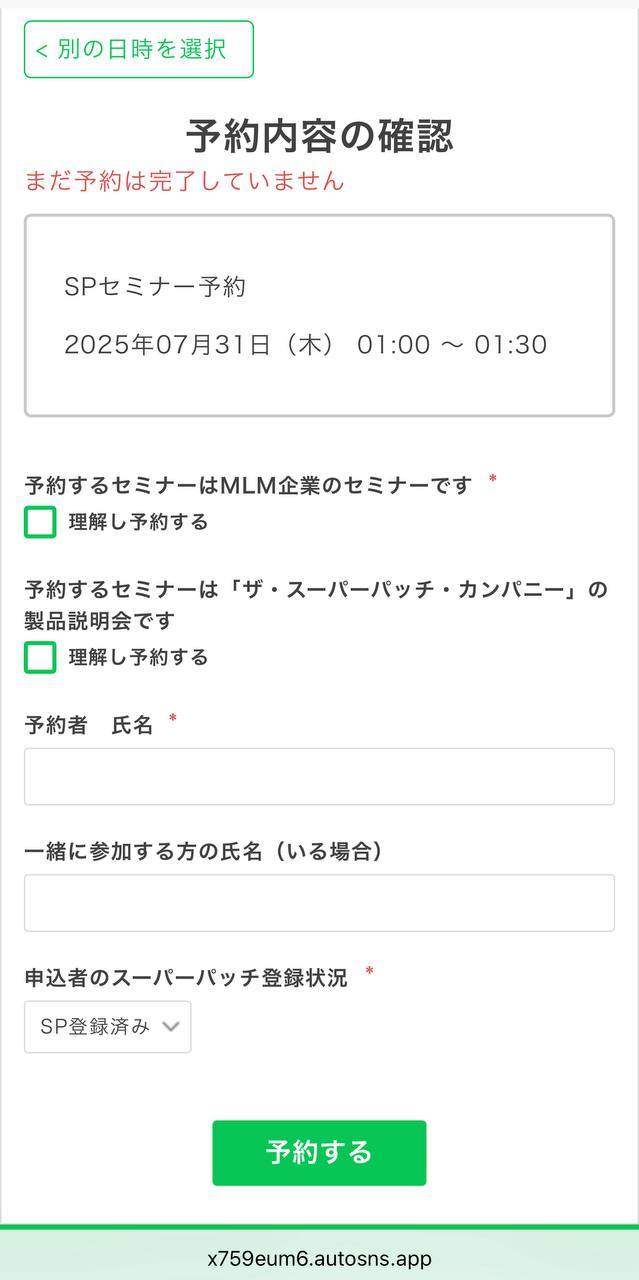Open the SP登録済み dropdown
Screen dimensions: 639x1280
click(108, 1027)
